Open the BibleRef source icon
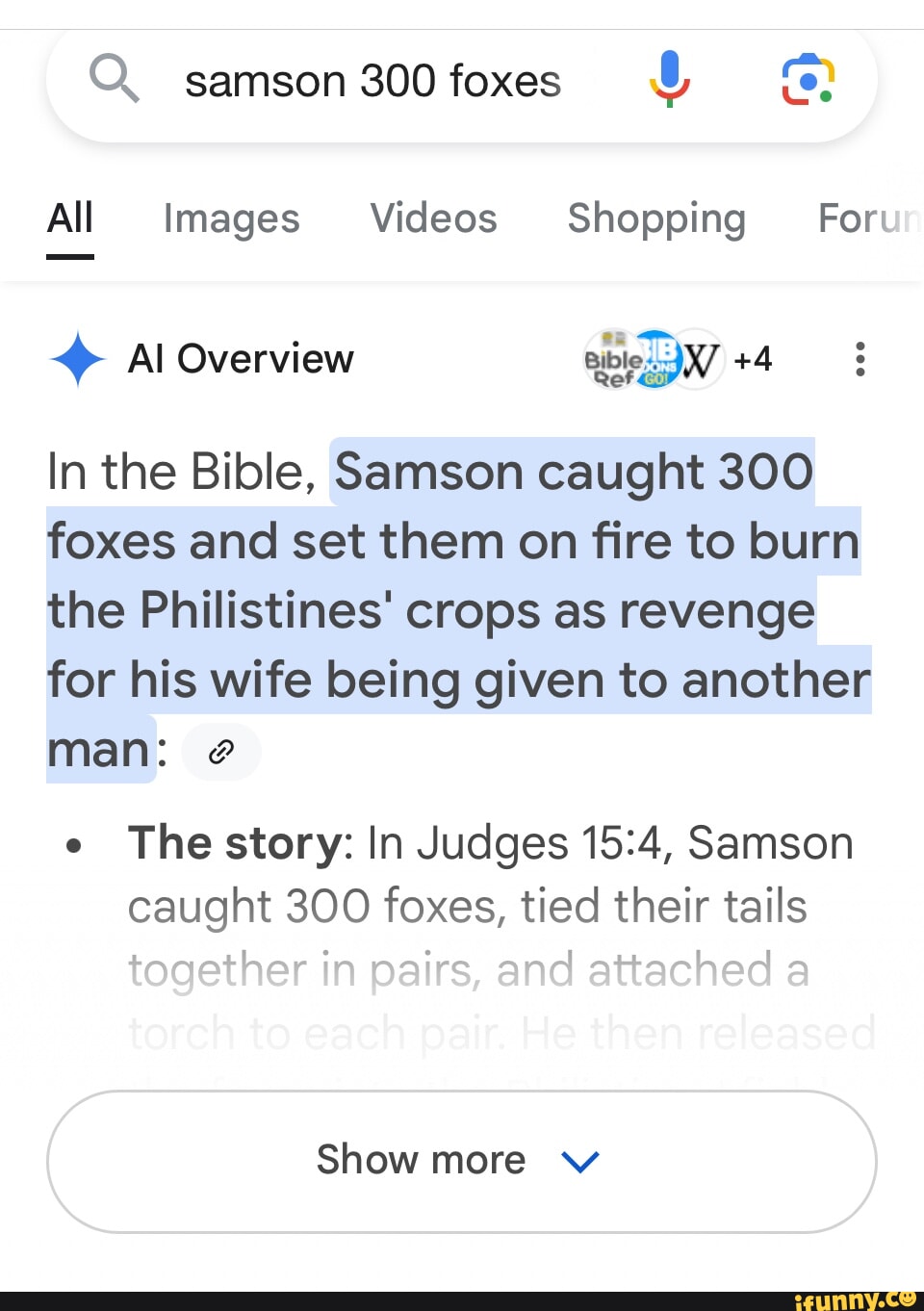This screenshot has width=924, height=1311. (609, 361)
